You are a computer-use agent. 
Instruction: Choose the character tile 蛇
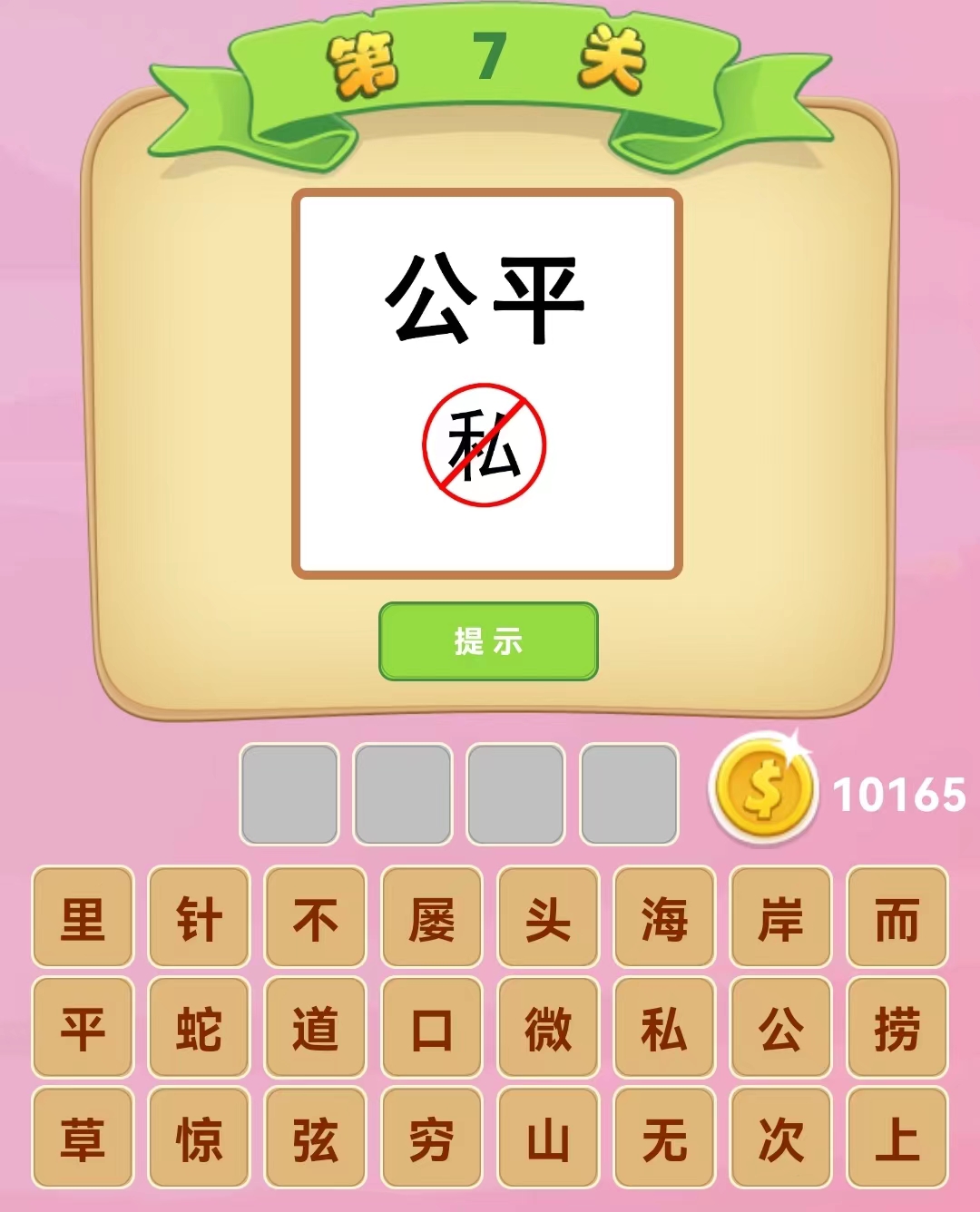click(x=199, y=1029)
